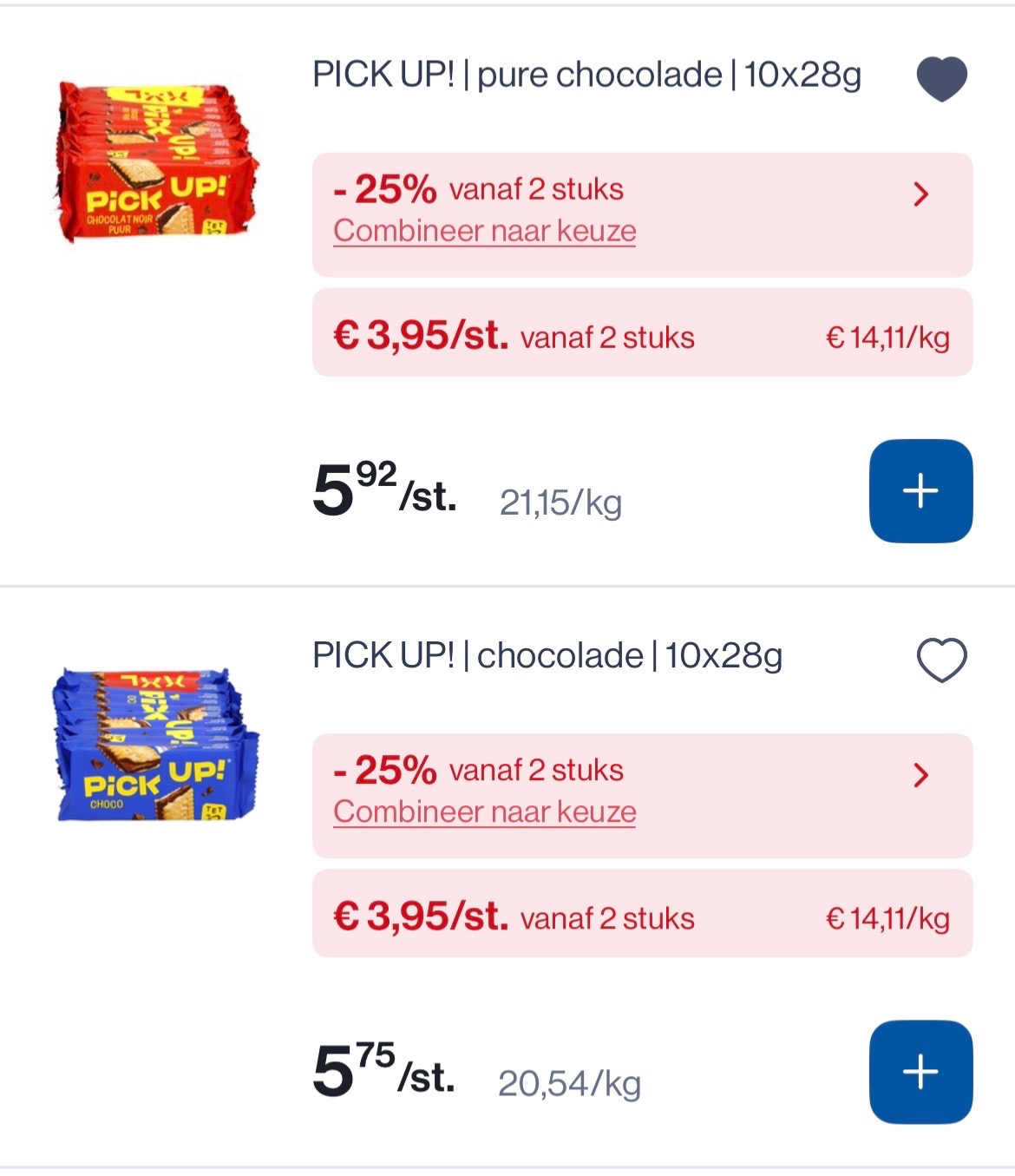This screenshot has height=1176, width=1015.
Task: Open PICK UP! pure chocolade product image
Action: point(156,163)
